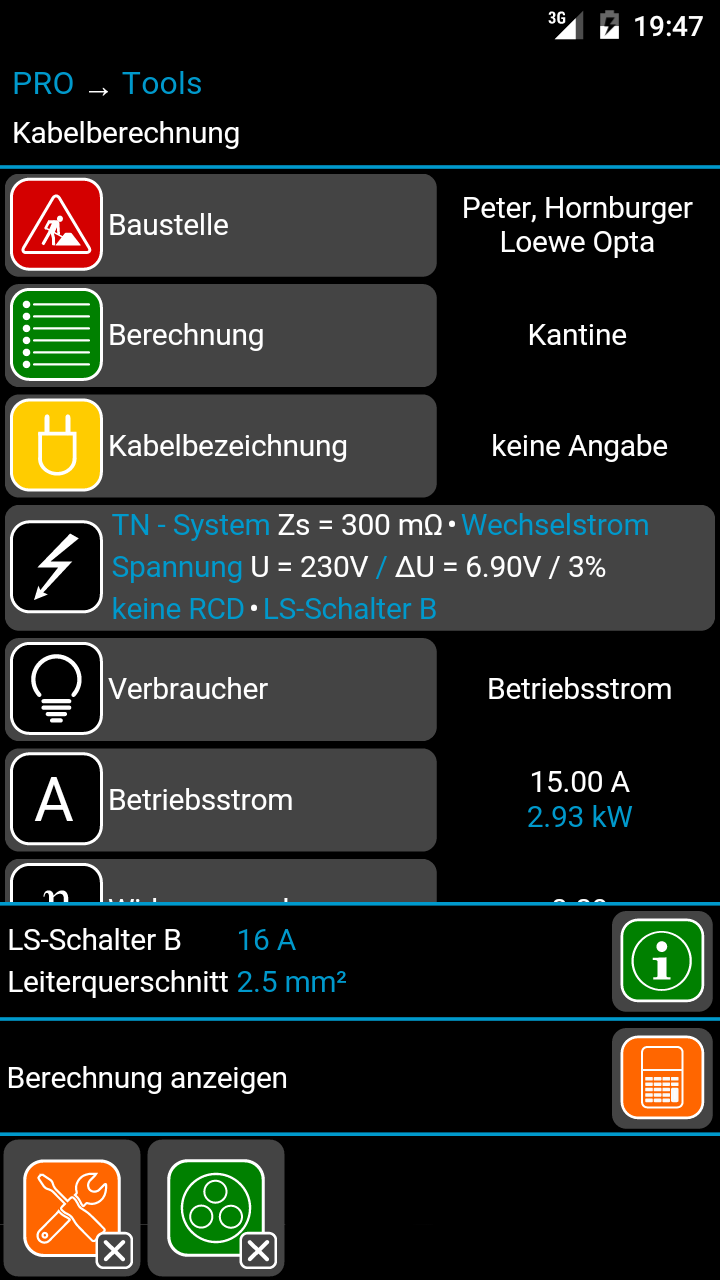This screenshot has width=720, height=1280.
Task: Show info for LS-Schalter and Leiterquerschnitt
Action: coord(661,961)
